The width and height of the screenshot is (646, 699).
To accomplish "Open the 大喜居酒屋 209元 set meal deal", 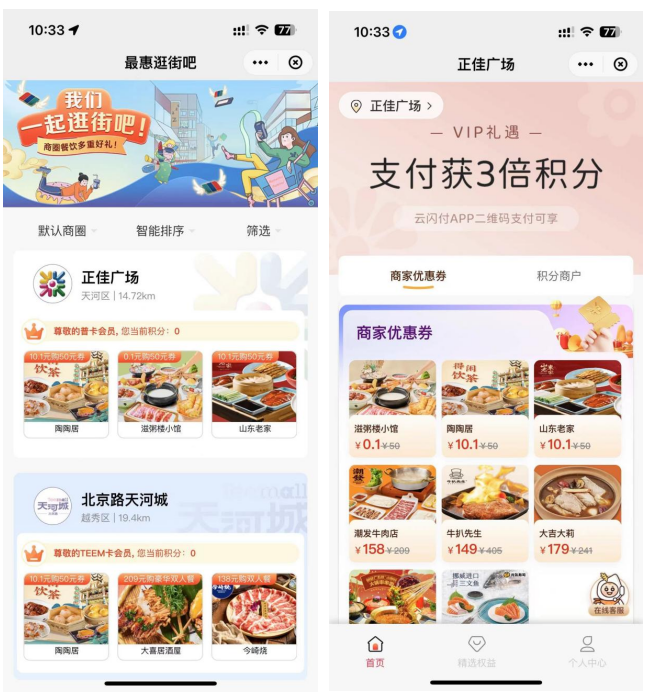I will 160,615.
